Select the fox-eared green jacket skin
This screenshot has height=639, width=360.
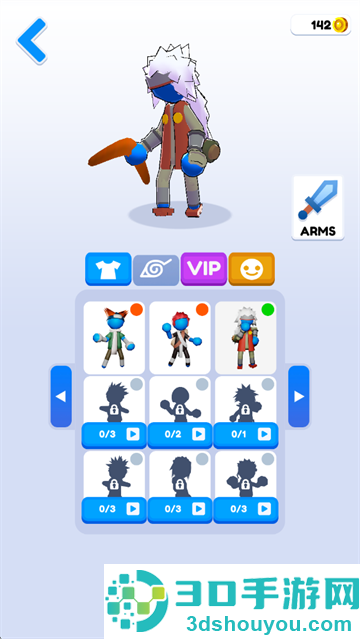click(114, 338)
